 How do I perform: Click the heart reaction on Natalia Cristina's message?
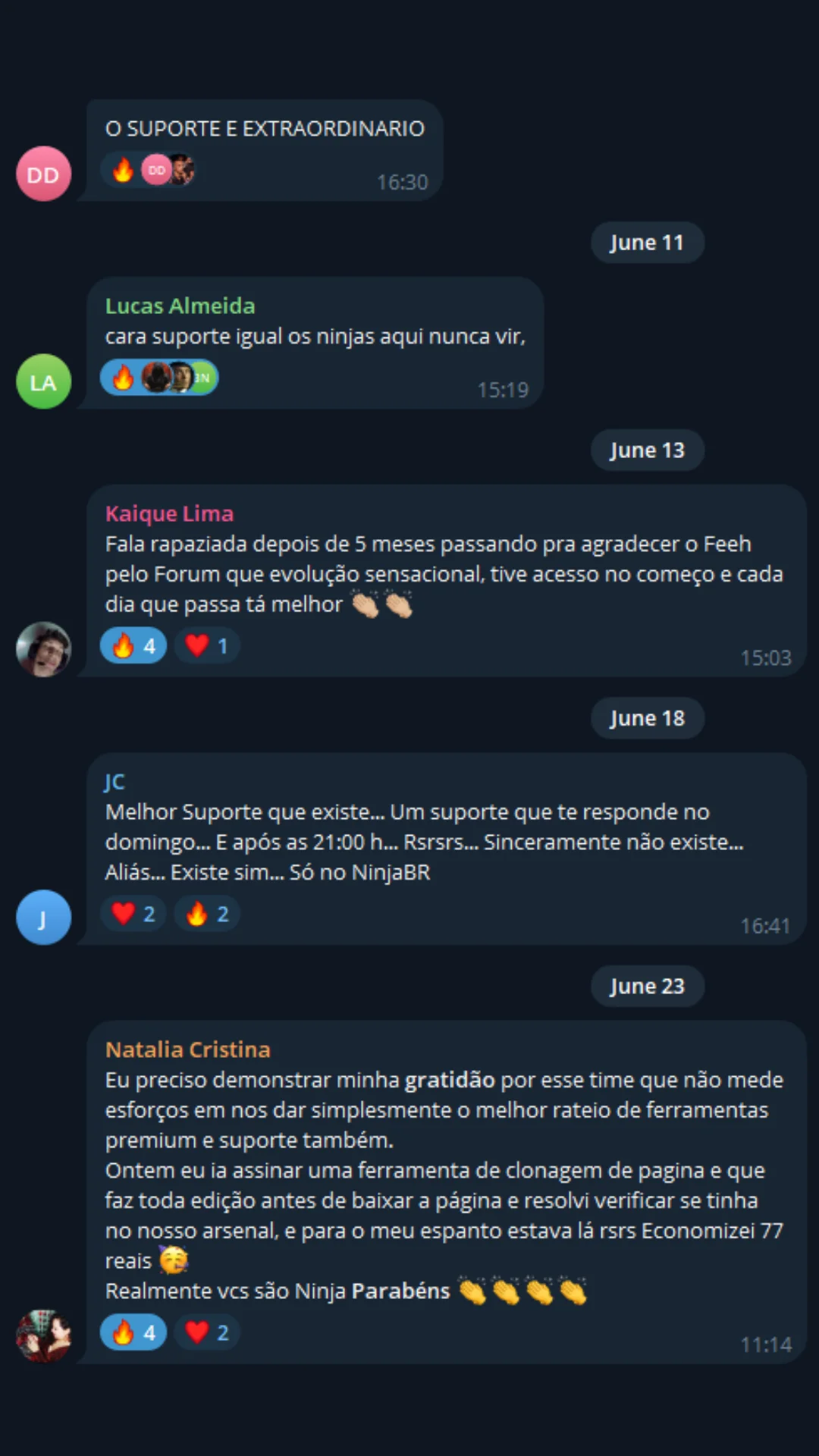(x=206, y=1332)
